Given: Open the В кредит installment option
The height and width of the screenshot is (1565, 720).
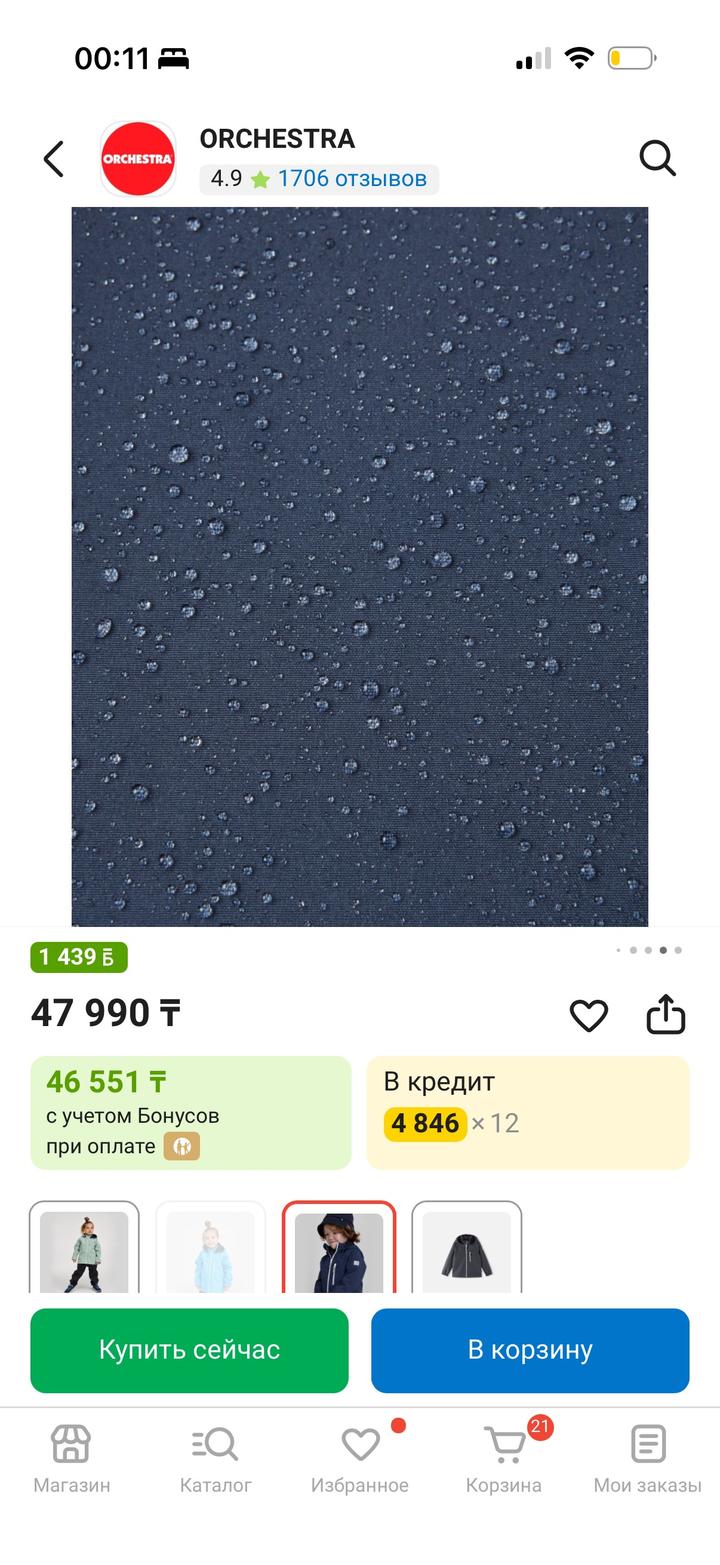Looking at the screenshot, I should pyautogui.click(x=527, y=1112).
